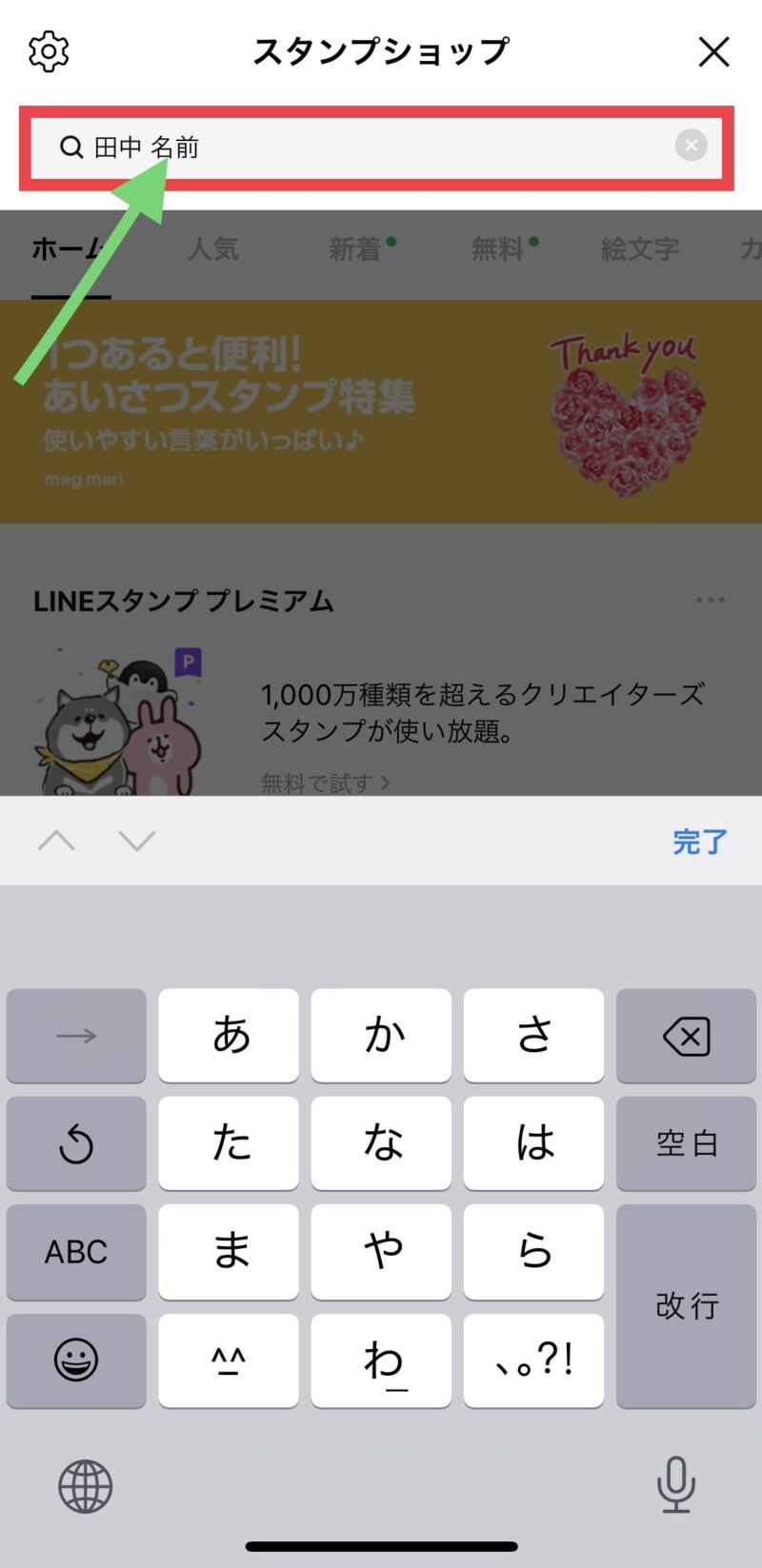Viewport: 762px width, 1568px height.
Task: Tap the undo arrow key on the keyboard
Action: coord(76,1142)
